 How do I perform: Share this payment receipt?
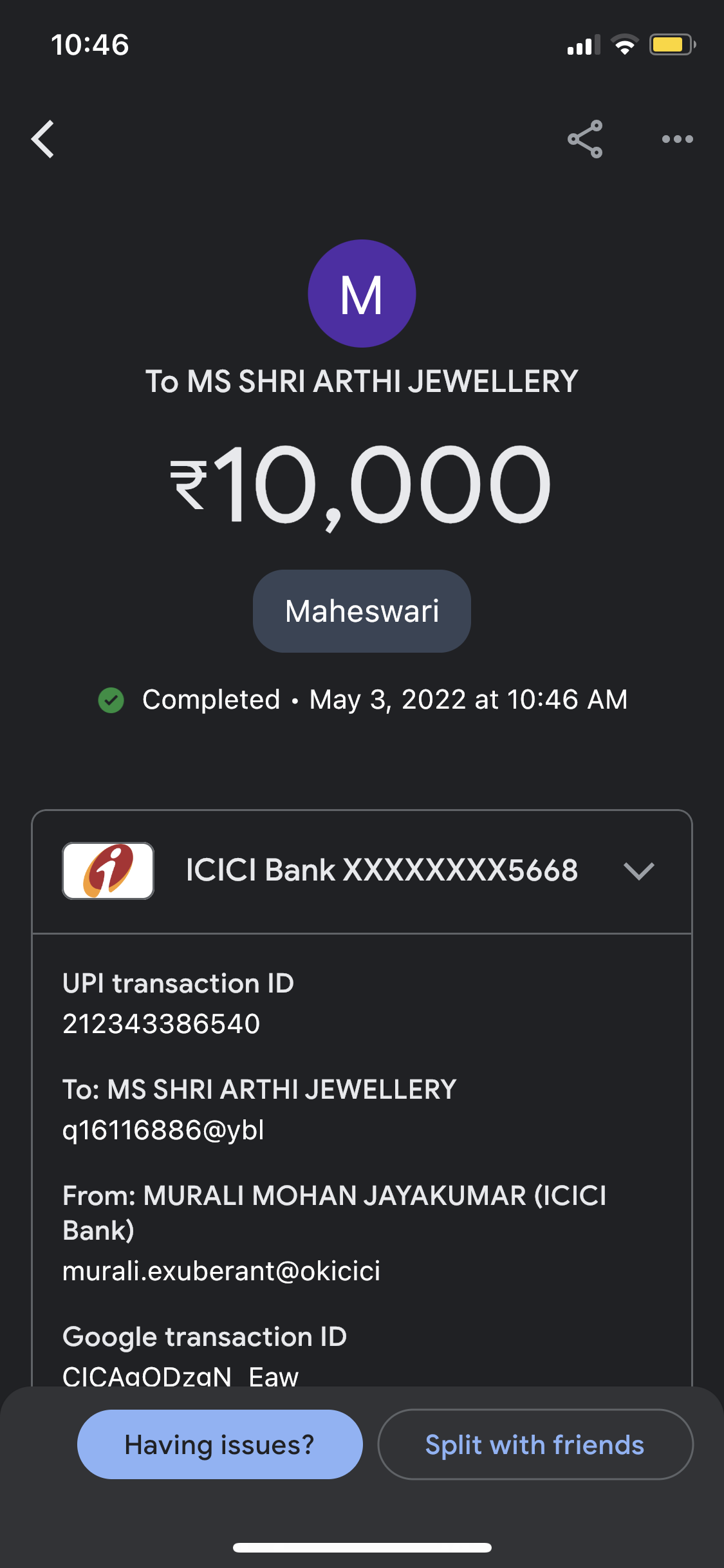585,139
